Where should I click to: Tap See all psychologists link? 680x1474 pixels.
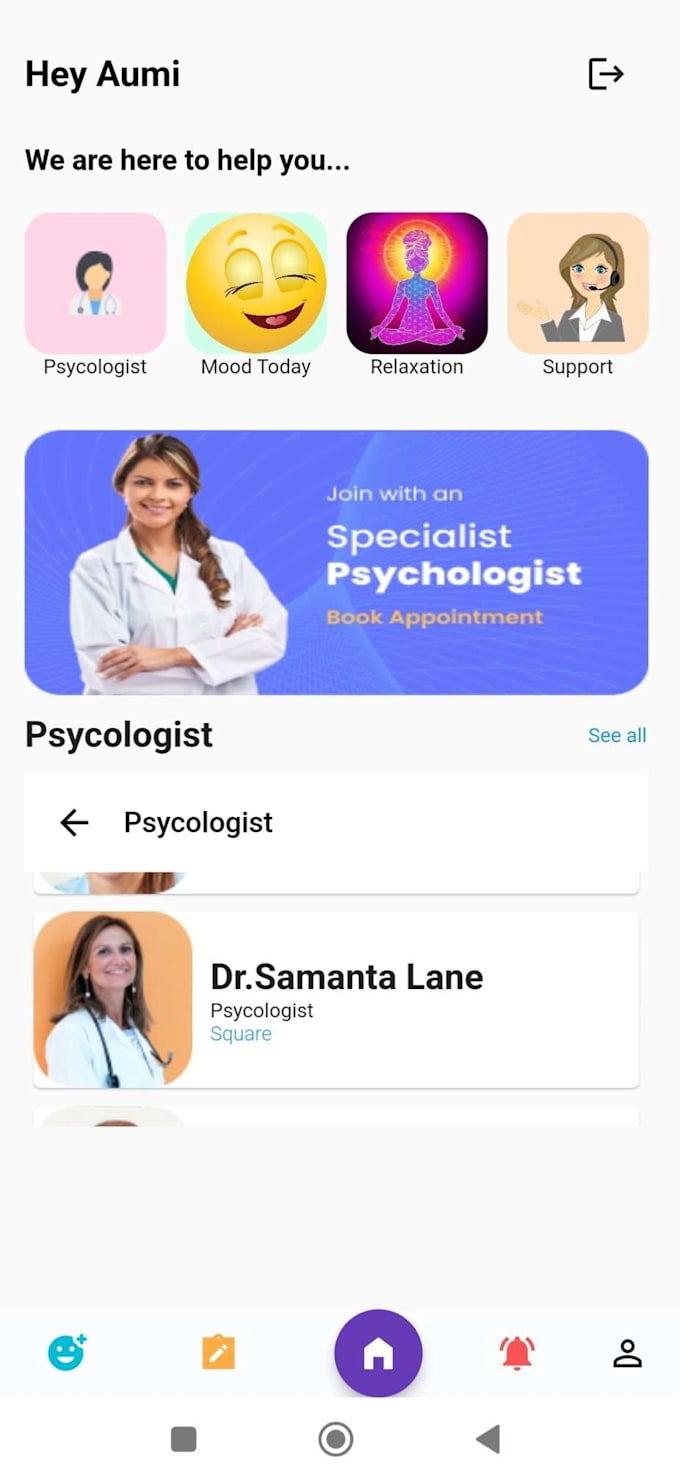tap(616, 736)
